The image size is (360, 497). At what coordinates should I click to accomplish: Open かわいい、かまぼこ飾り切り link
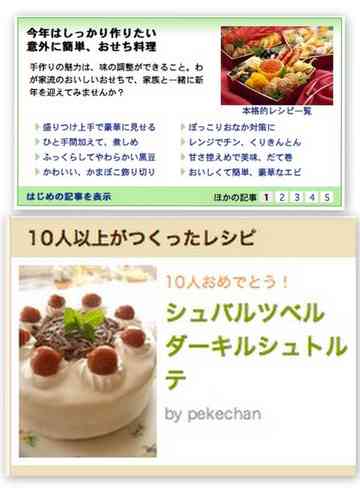coord(99,172)
